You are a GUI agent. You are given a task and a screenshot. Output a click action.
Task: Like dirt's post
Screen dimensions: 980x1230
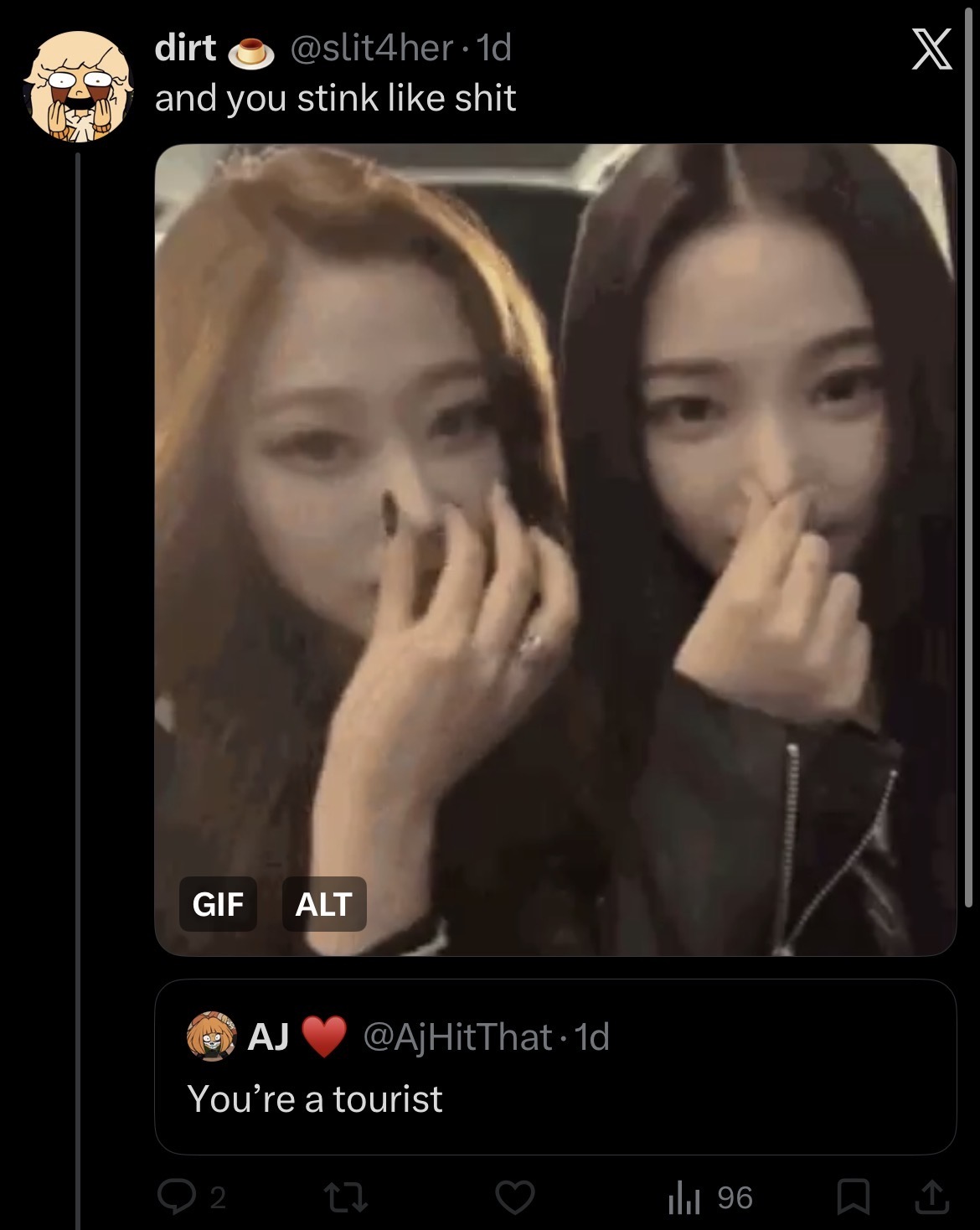pyautogui.click(x=515, y=1198)
